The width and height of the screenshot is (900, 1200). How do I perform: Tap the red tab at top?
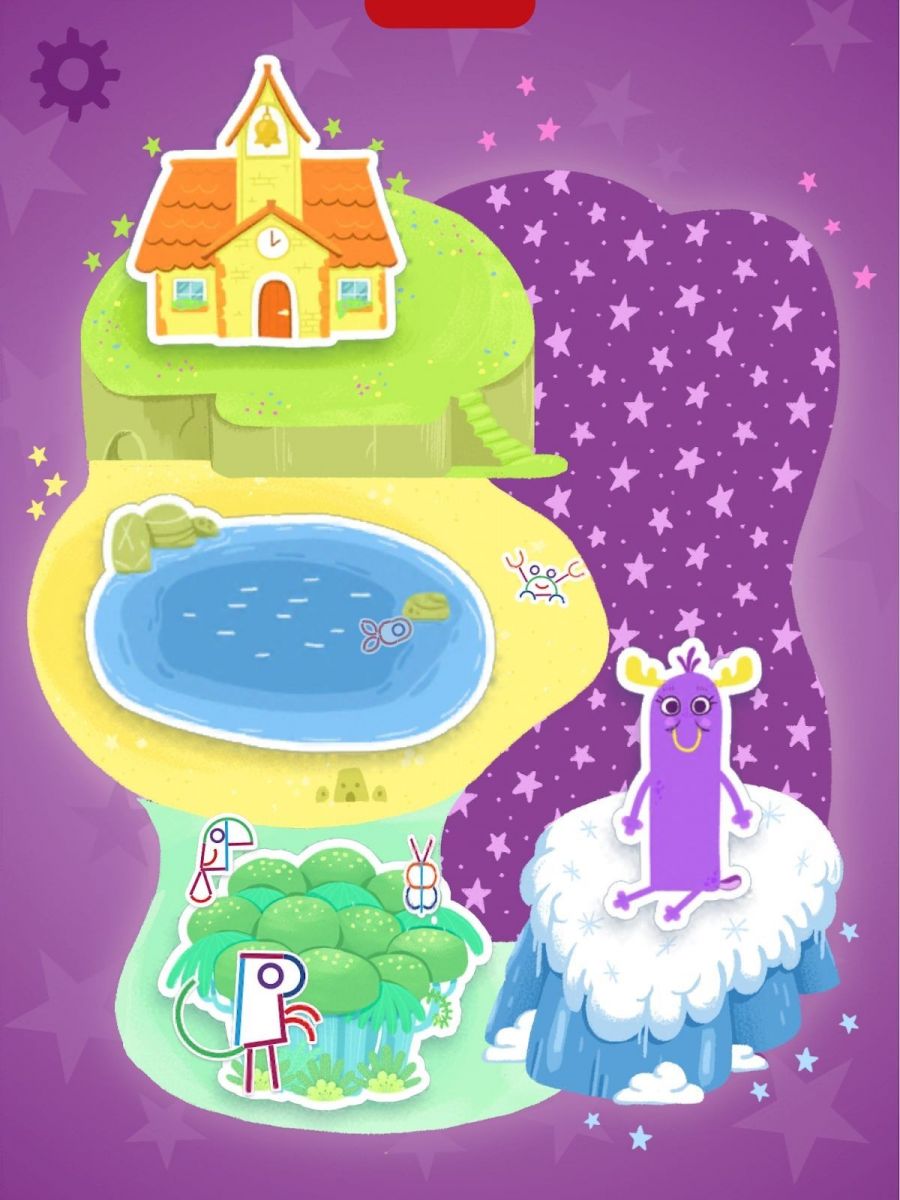click(449, 12)
